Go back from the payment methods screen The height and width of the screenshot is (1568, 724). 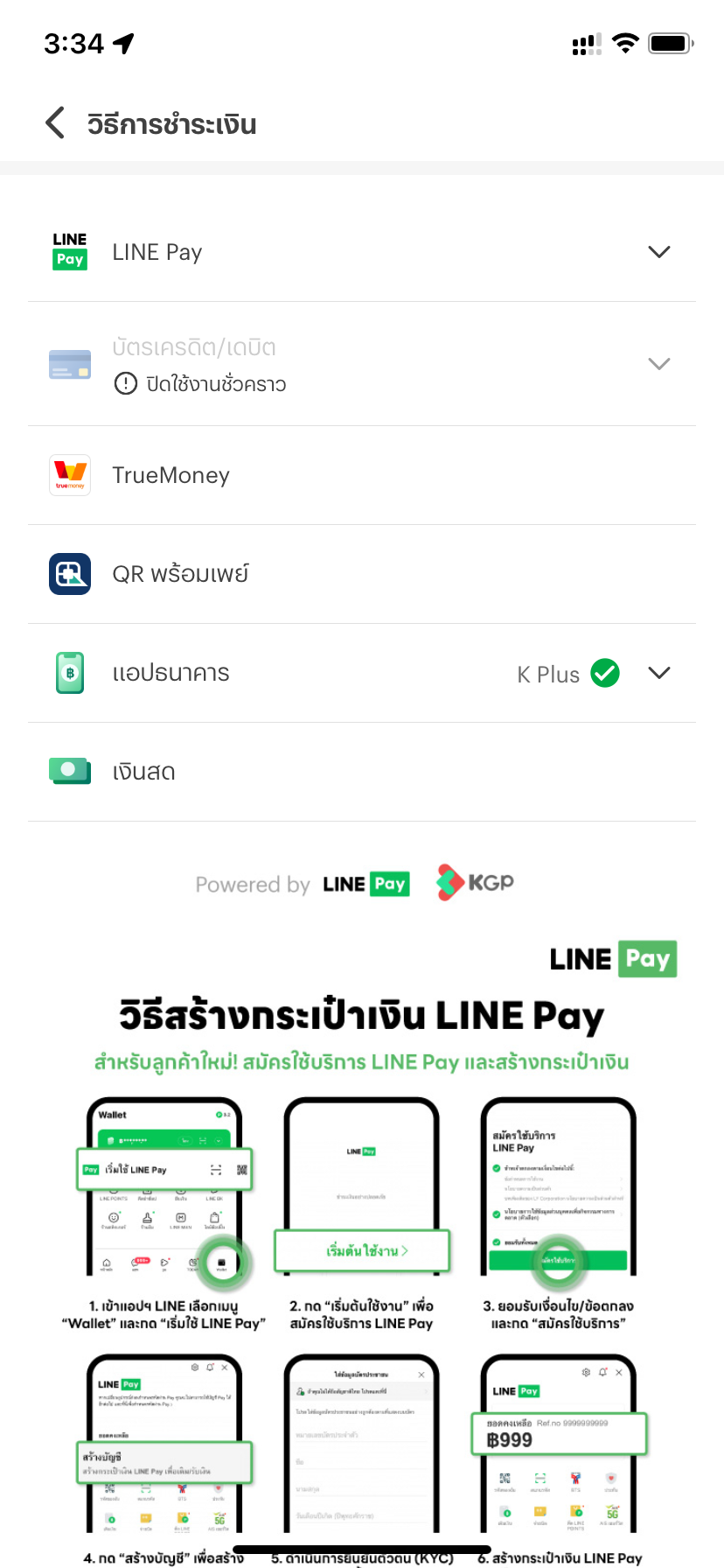55,123
